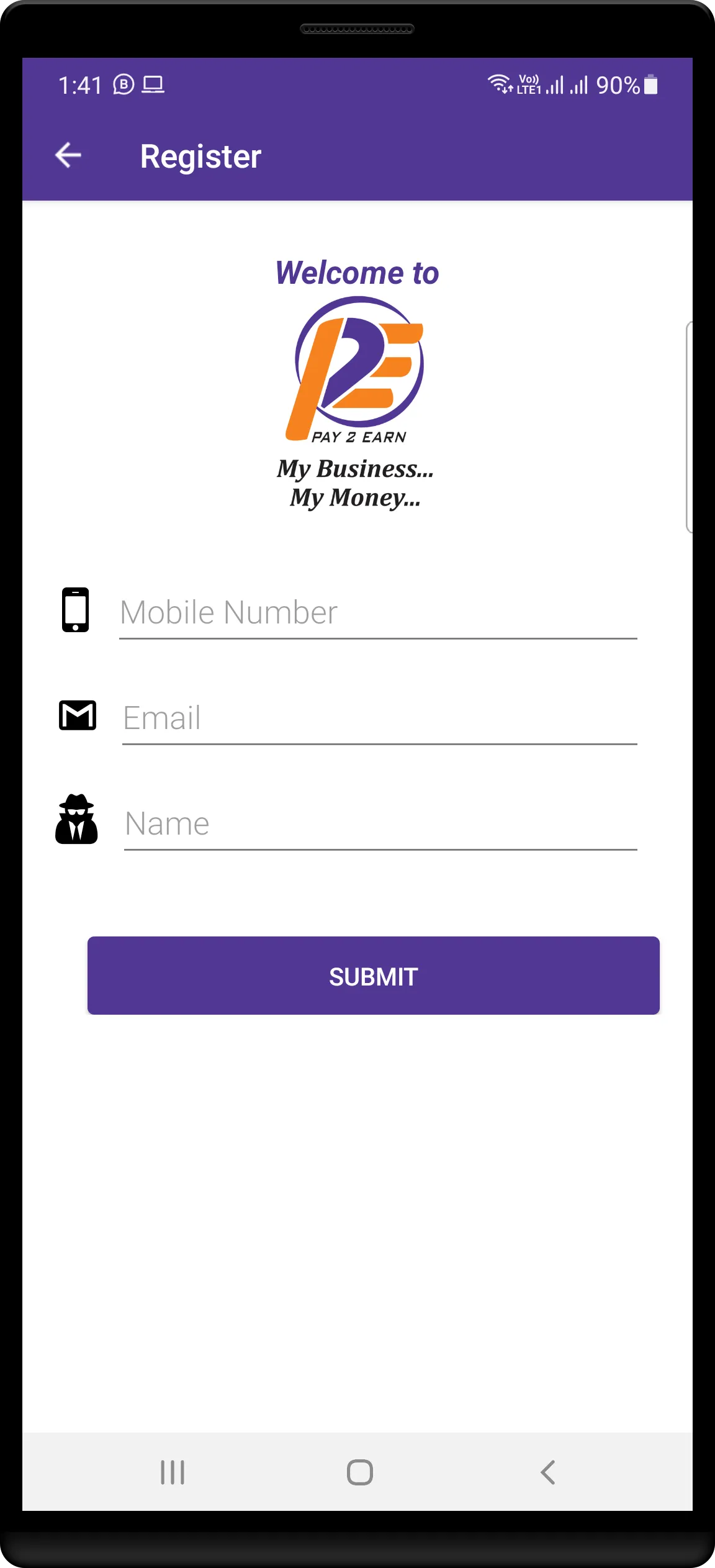
Task: Tap the battery icon in the status bar
Action: coord(650,86)
